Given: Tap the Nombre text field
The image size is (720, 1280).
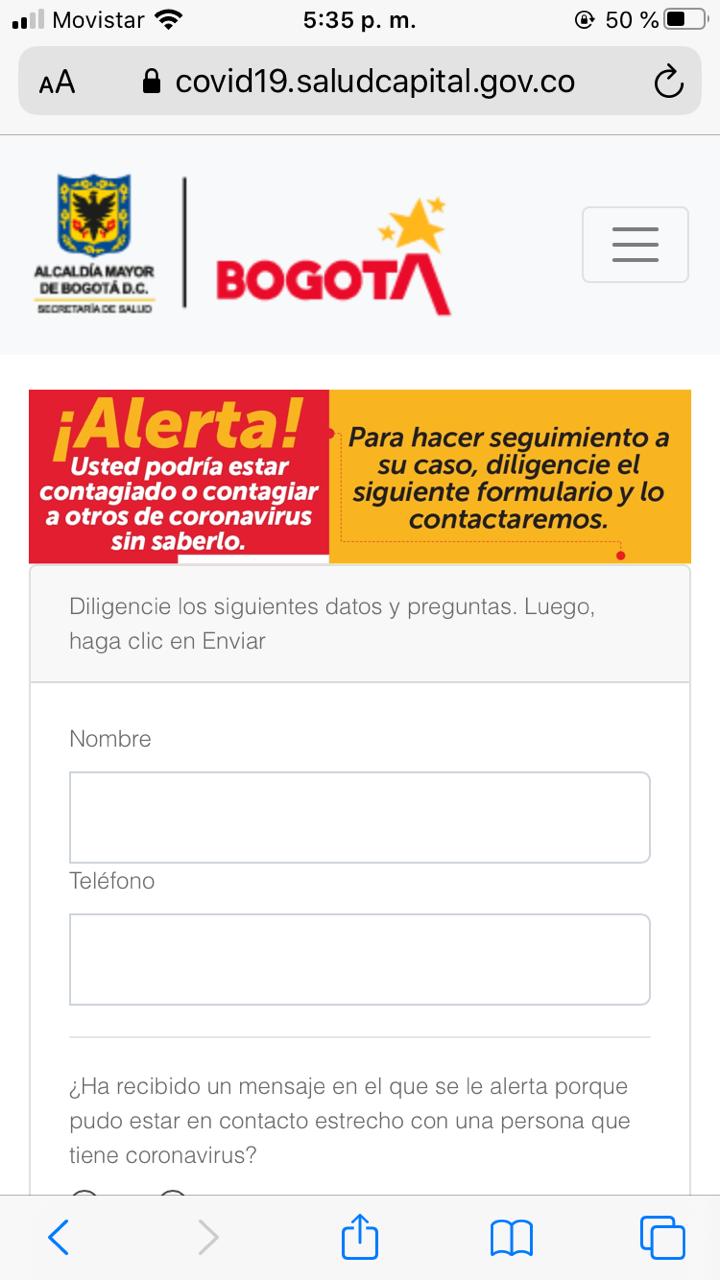Looking at the screenshot, I should pyautogui.click(x=360, y=817).
